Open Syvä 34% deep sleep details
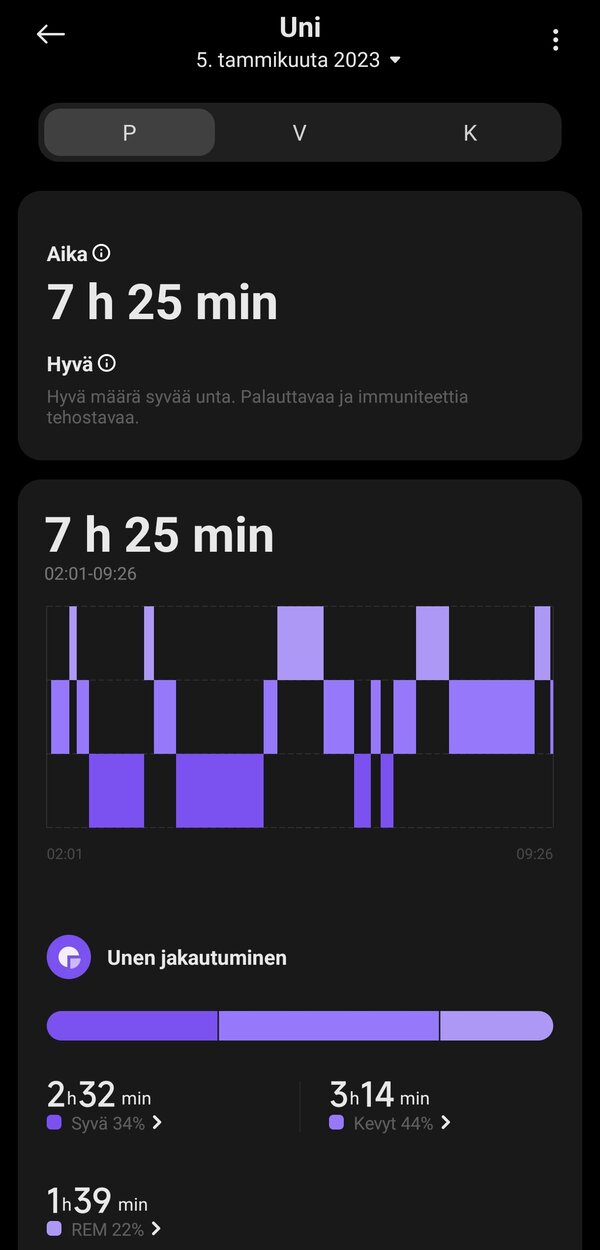 104,1123
